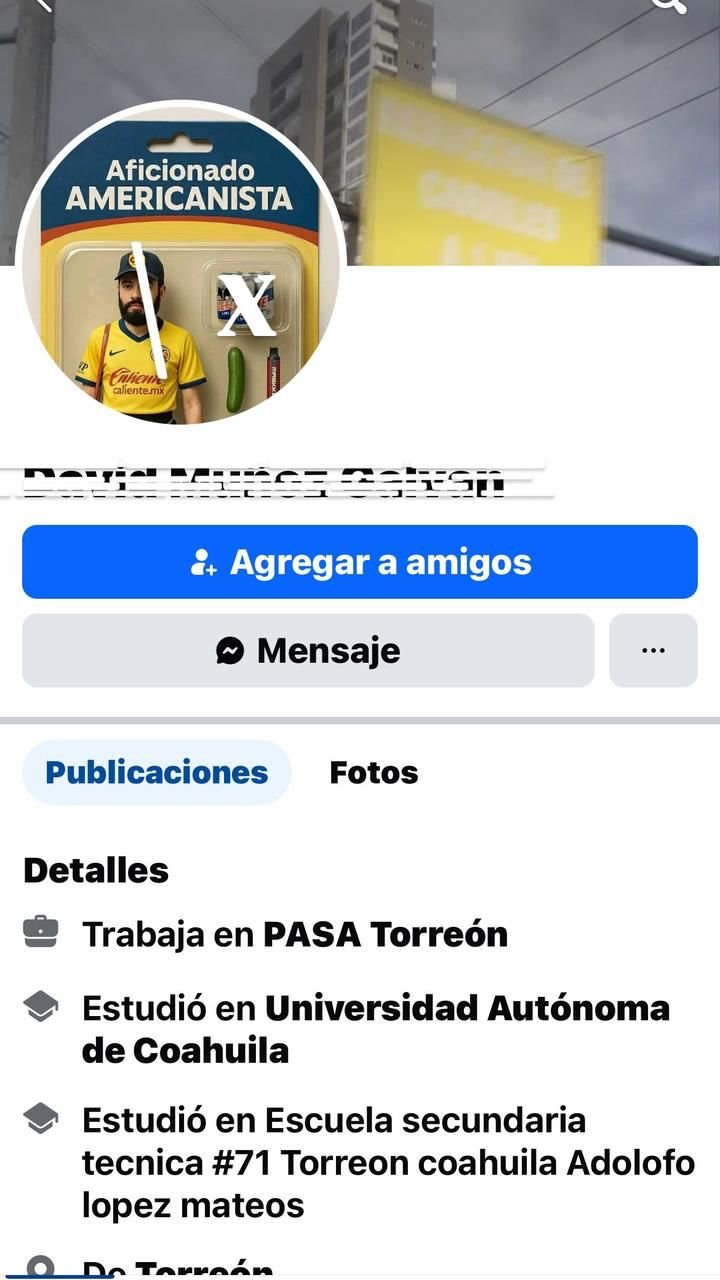
Task: View the Aficionado Americanista profile picture
Action: 180,265
